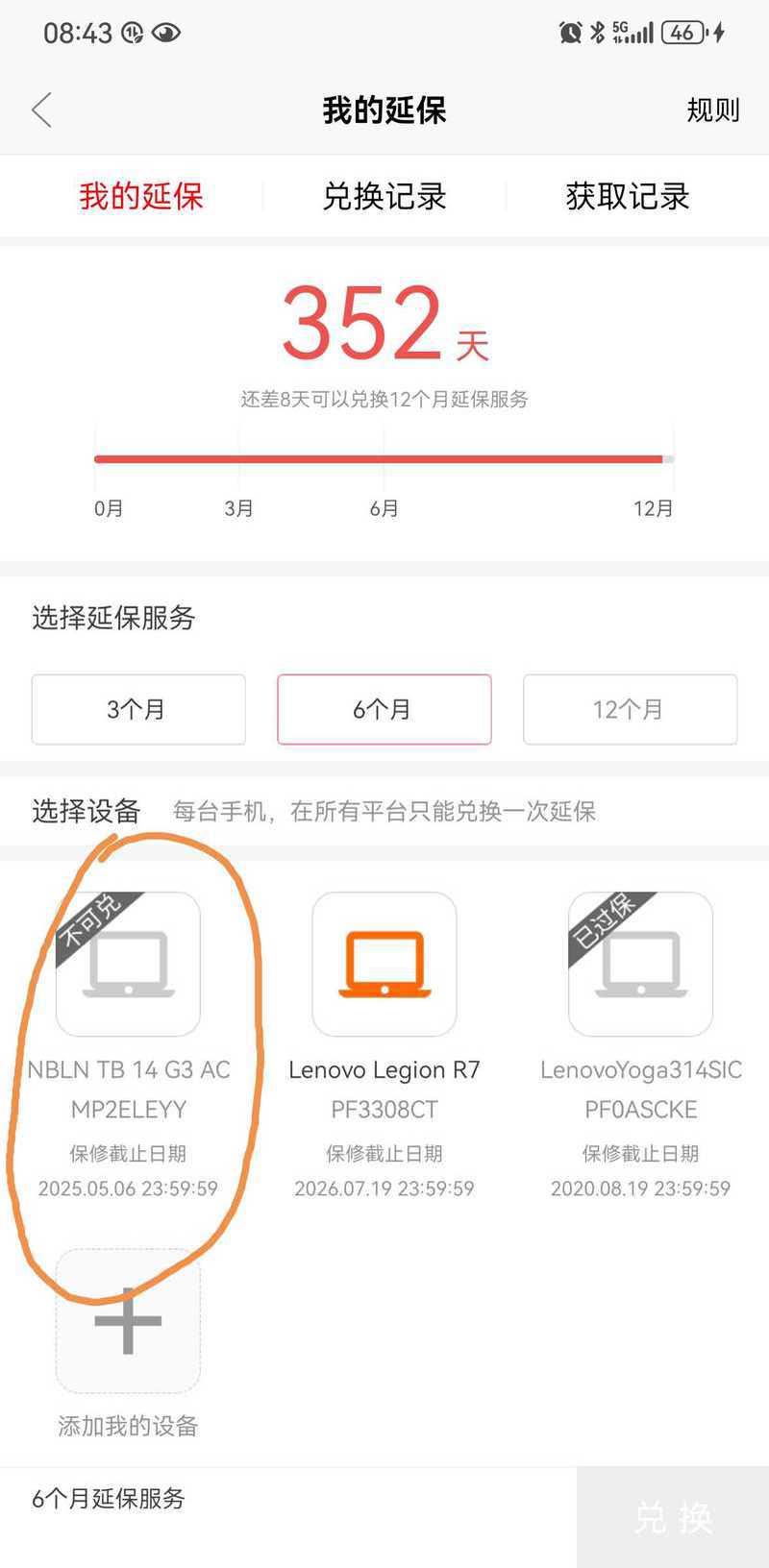Choose the 12个月 warranty option
The height and width of the screenshot is (1568, 769).
tap(630, 709)
